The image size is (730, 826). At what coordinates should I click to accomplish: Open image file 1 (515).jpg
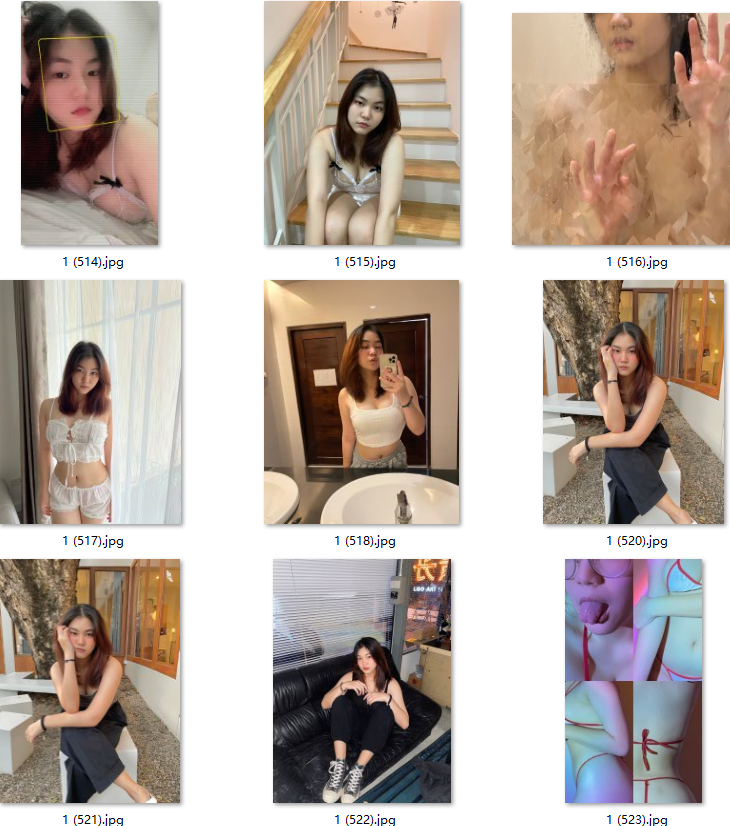pyautogui.click(x=361, y=123)
